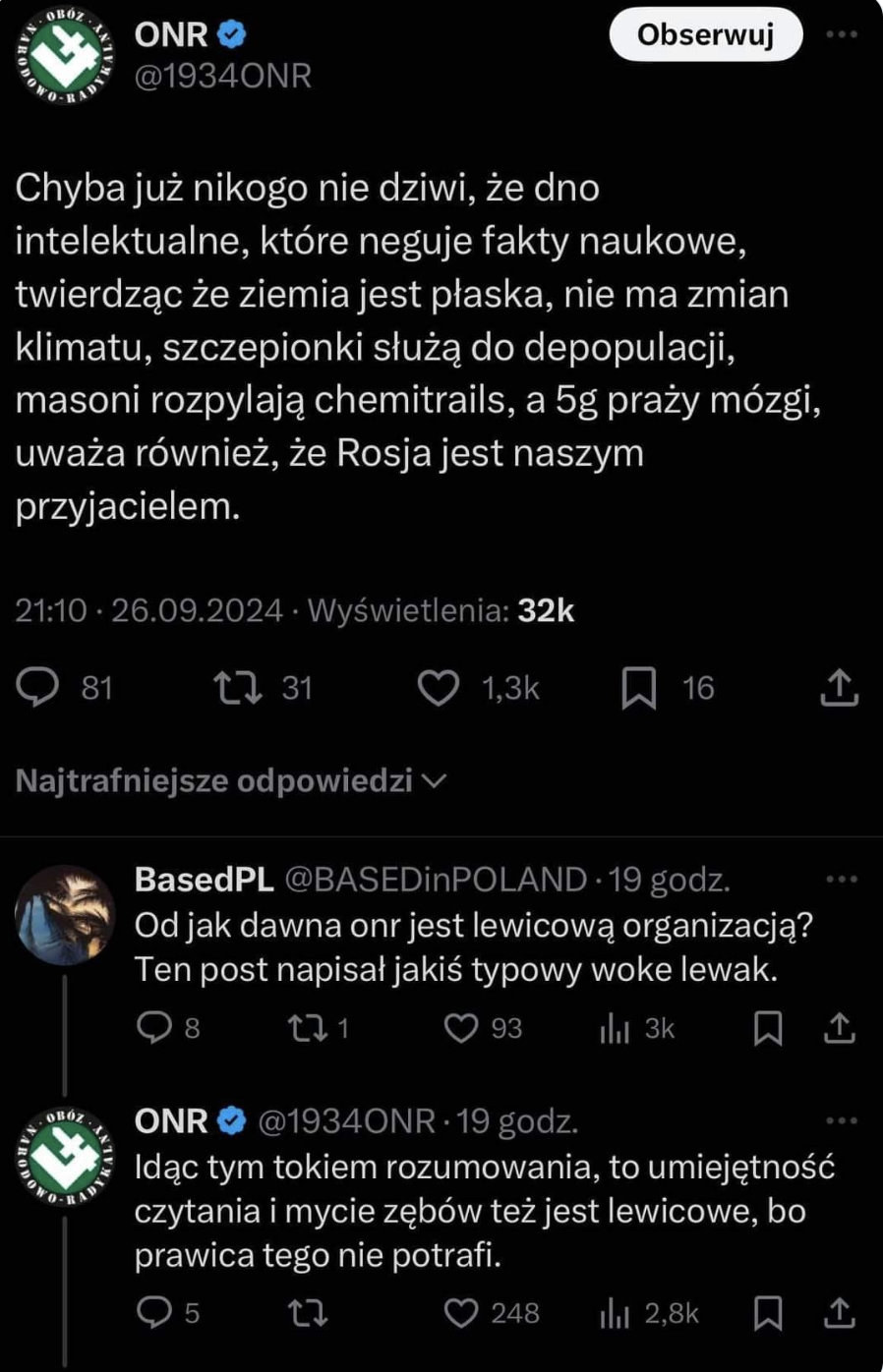
Task: Reply to BasedPL's comment
Action: [x=153, y=1028]
